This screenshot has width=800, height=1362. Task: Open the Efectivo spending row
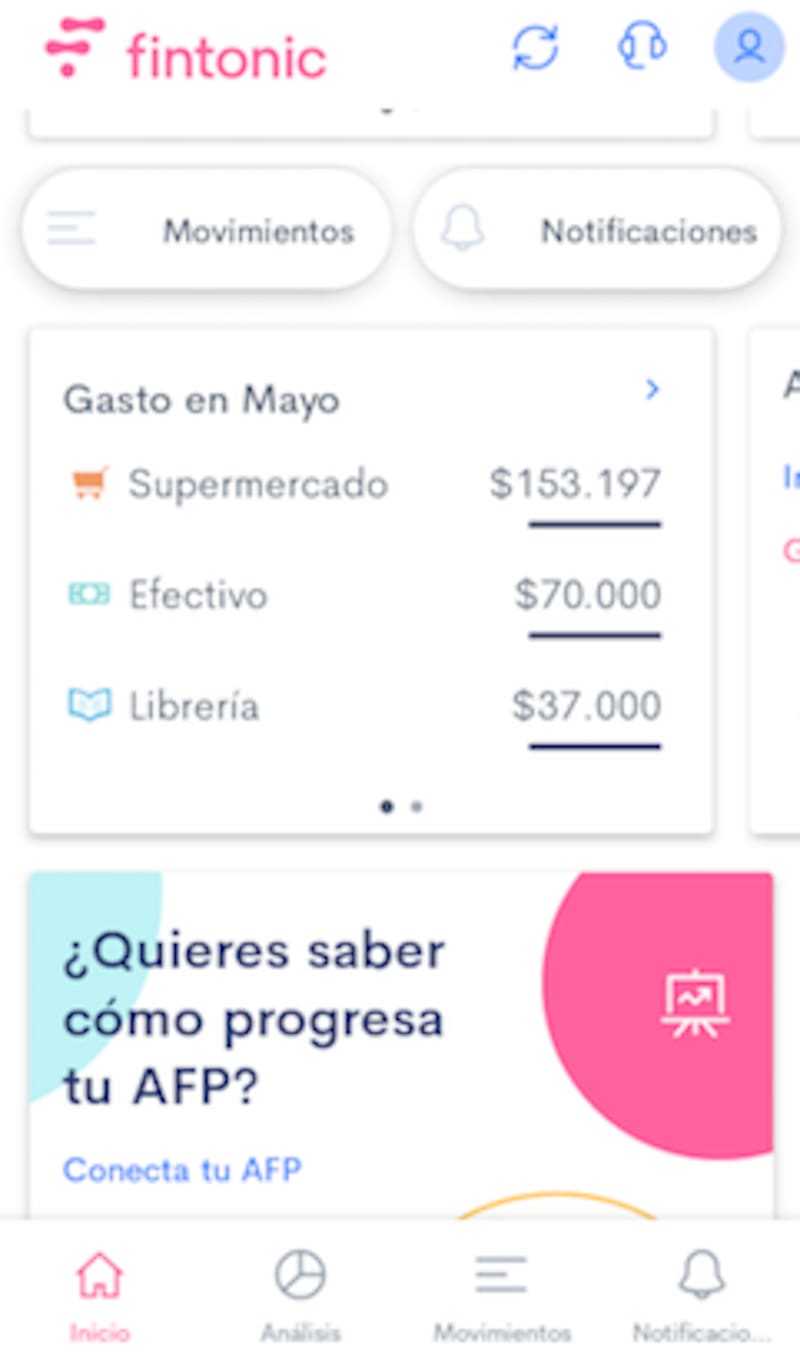click(x=365, y=596)
